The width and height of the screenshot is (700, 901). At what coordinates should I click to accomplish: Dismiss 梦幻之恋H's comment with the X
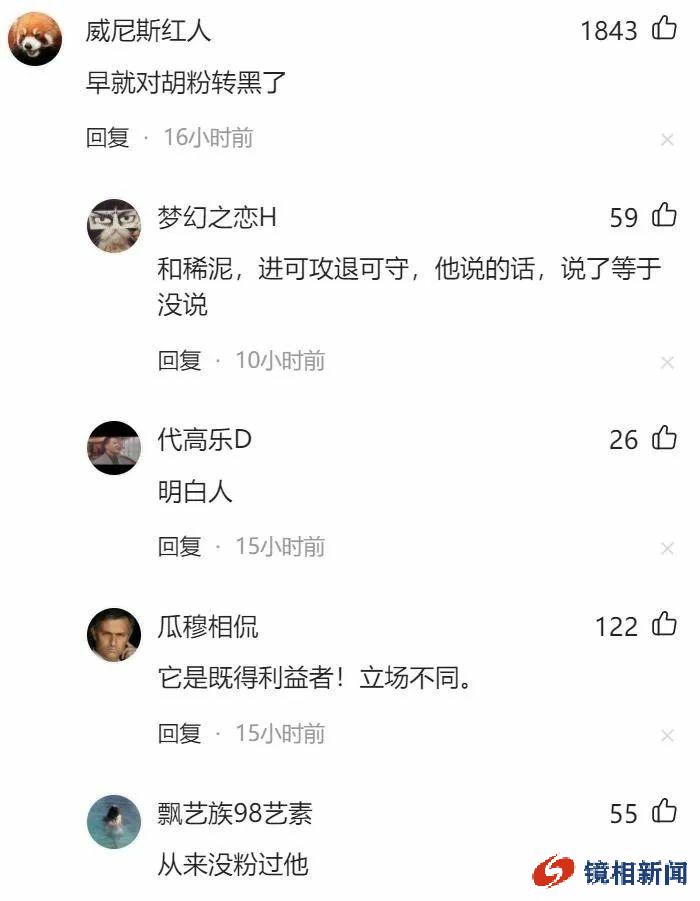[x=667, y=363]
